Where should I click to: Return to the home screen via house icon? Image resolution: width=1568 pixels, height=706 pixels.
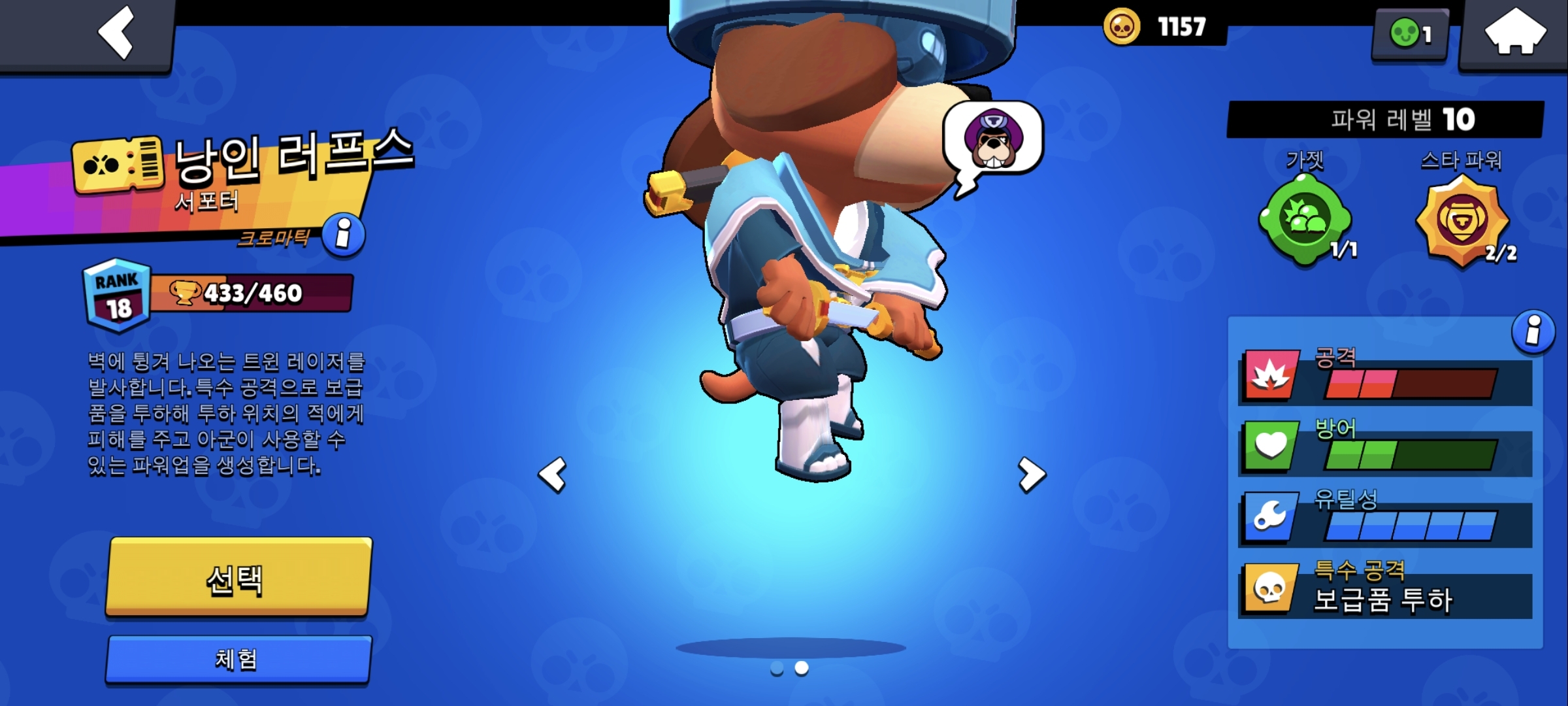pyautogui.click(x=1514, y=33)
